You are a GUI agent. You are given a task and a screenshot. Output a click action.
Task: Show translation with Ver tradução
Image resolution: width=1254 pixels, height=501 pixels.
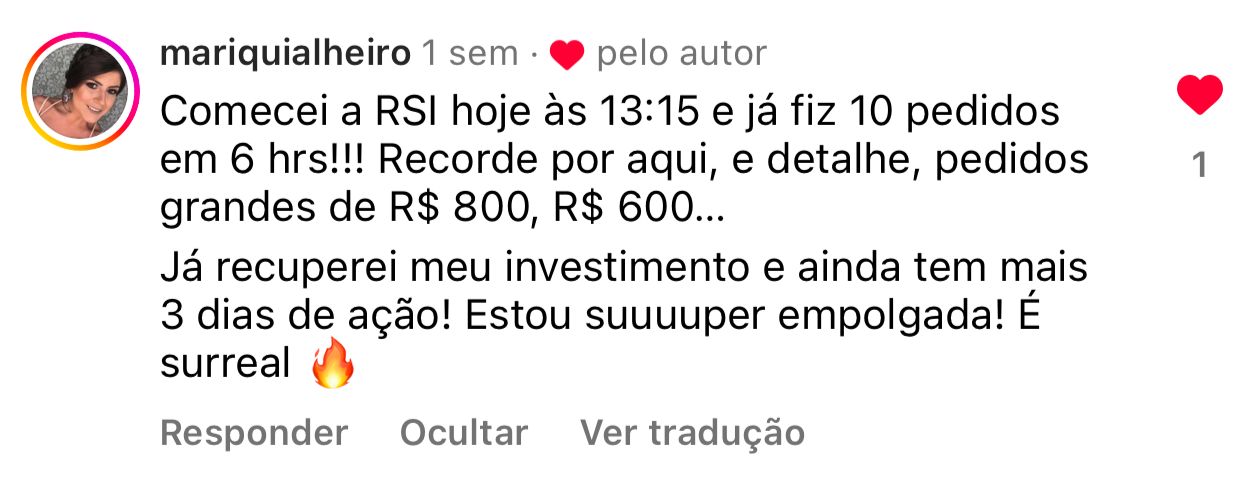click(692, 433)
